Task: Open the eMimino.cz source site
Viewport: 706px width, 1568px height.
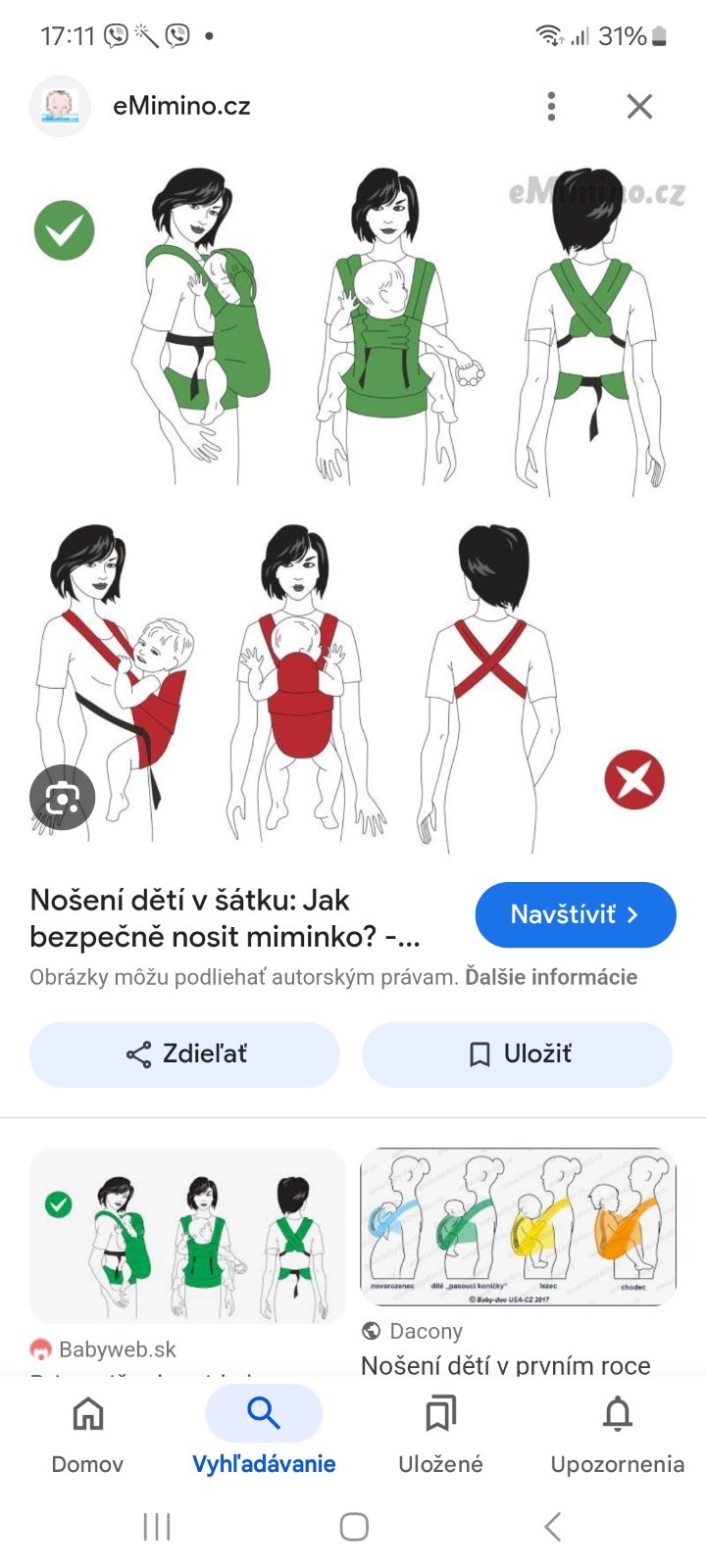Action: 181,106
